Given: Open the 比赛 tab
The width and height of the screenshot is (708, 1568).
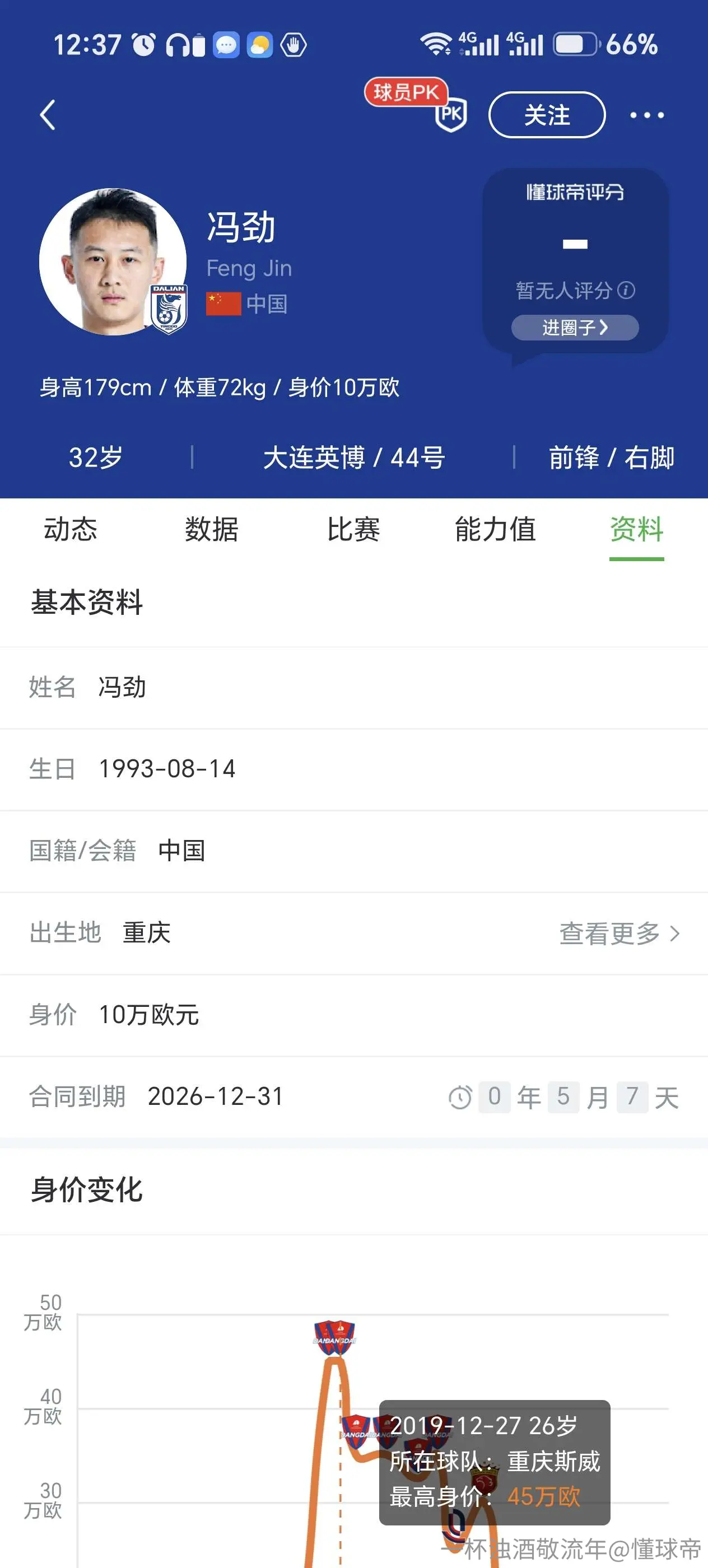Looking at the screenshot, I should (x=353, y=529).
